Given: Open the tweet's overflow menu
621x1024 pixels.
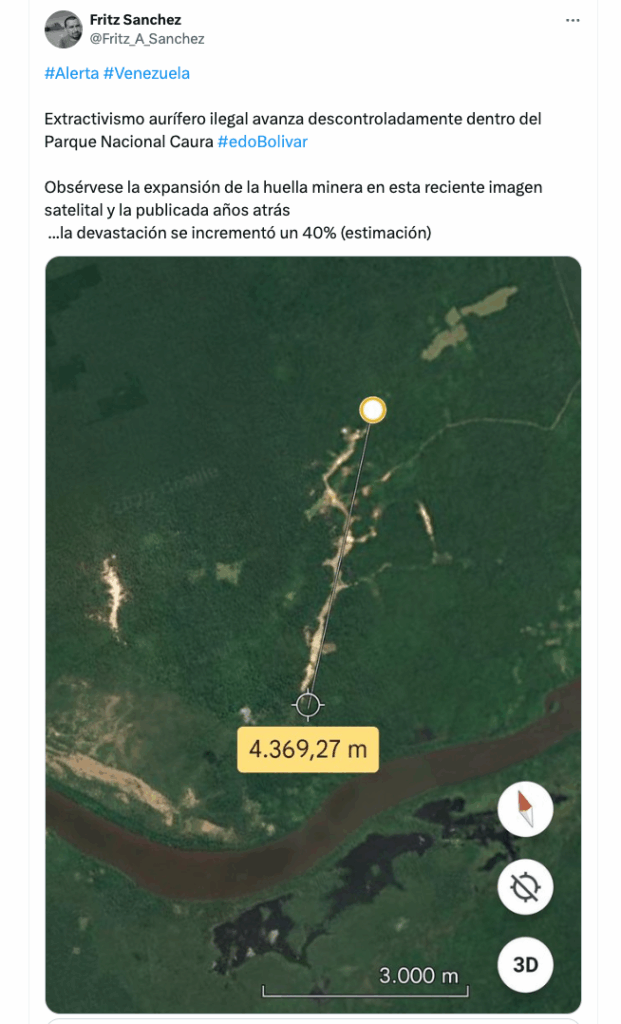Looking at the screenshot, I should pyautogui.click(x=573, y=20).
